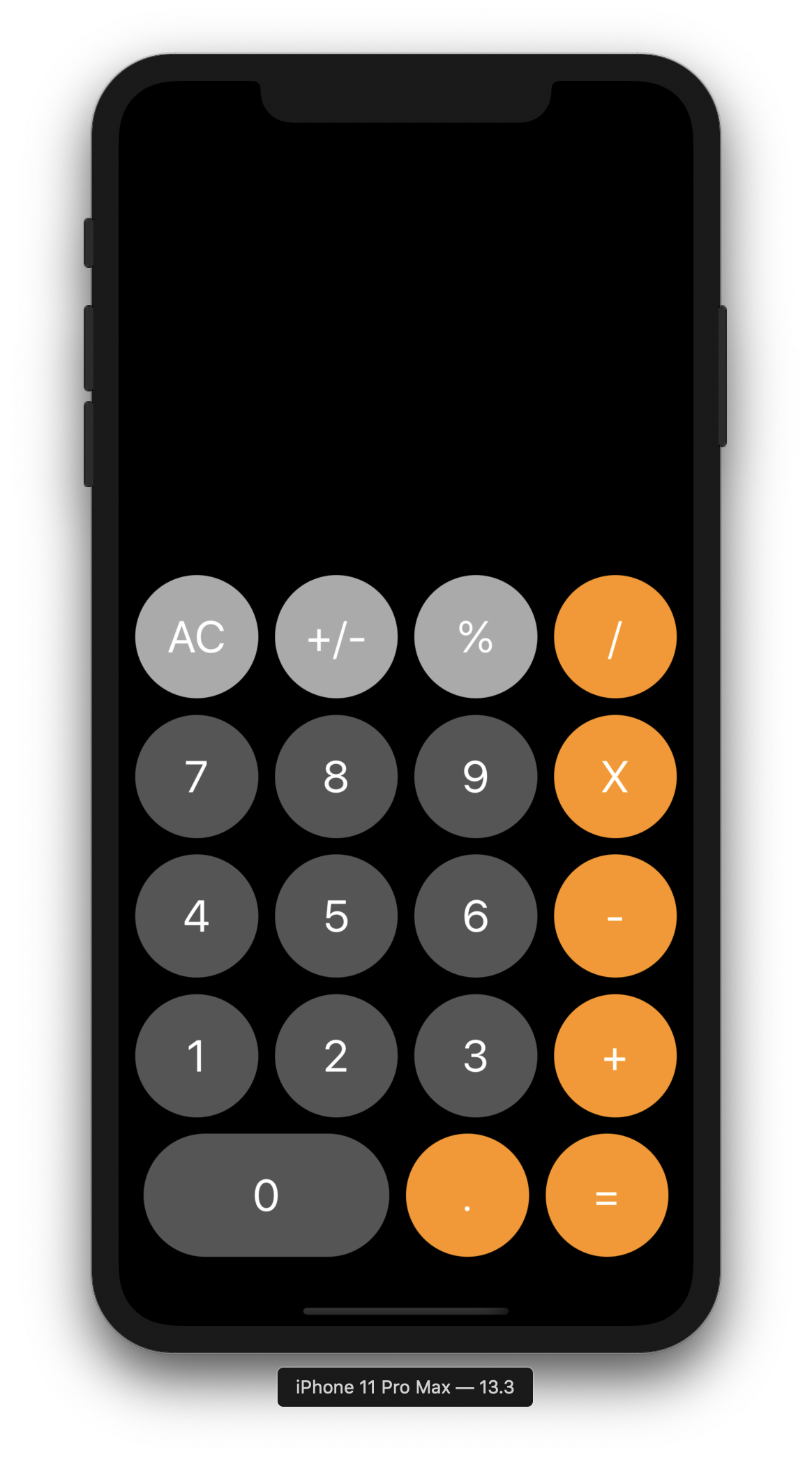Hit the equals key
The height and width of the screenshot is (1457, 812).
(x=607, y=1195)
